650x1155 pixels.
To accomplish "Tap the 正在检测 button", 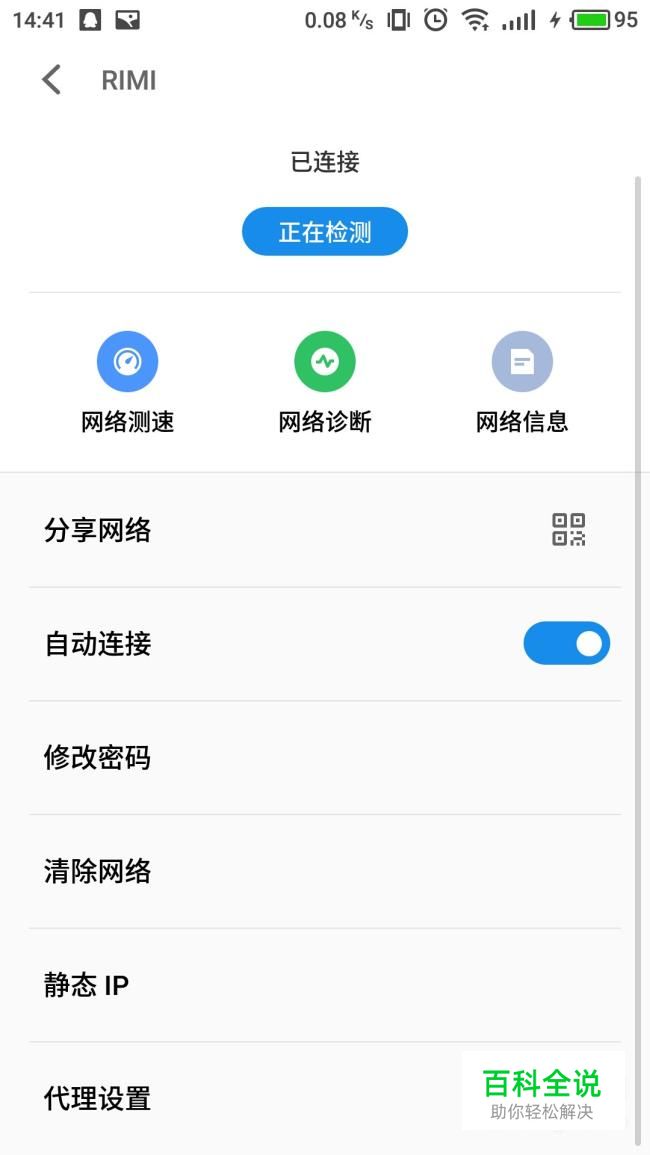I will pyautogui.click(x=325, y=232).
